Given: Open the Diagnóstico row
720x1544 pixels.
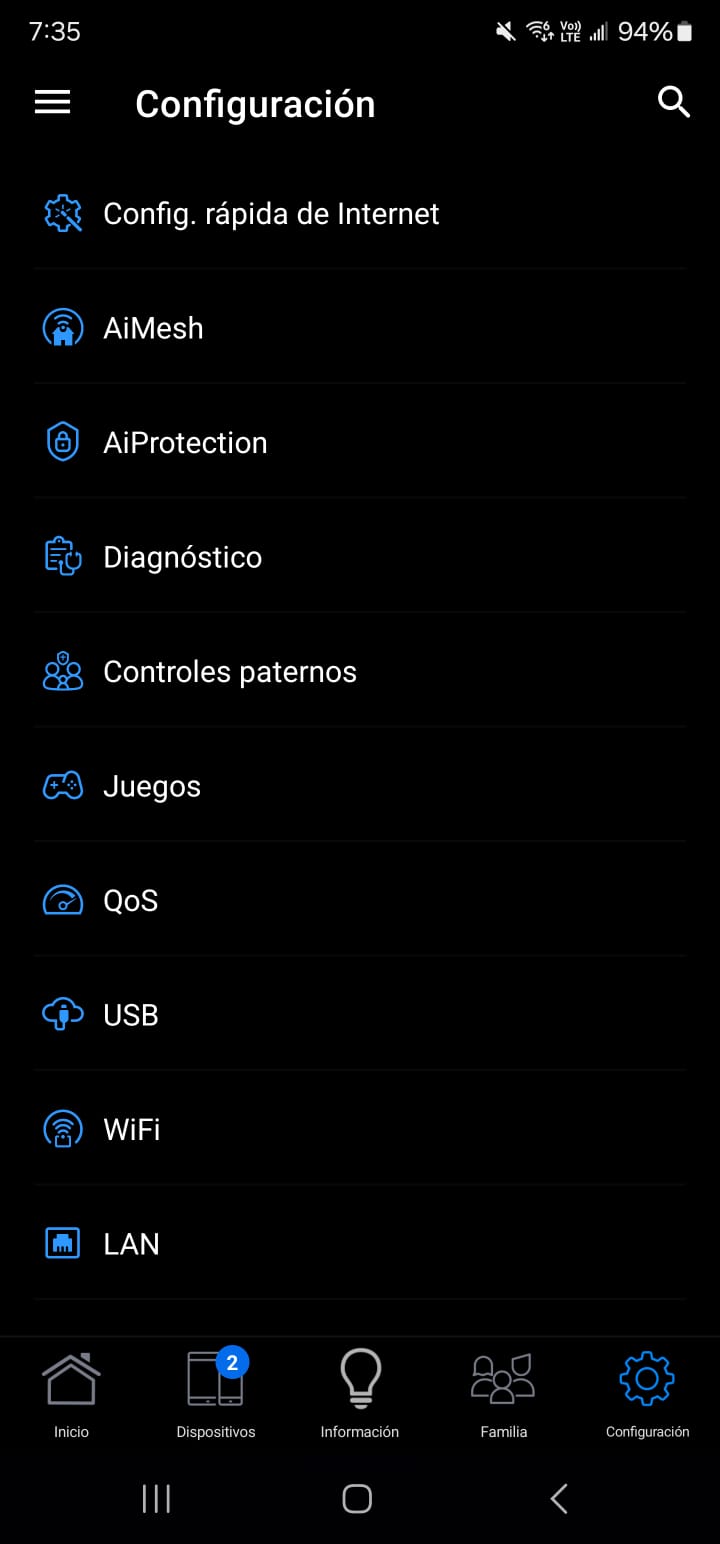Looking at the screenshot, I should point(182,557).
